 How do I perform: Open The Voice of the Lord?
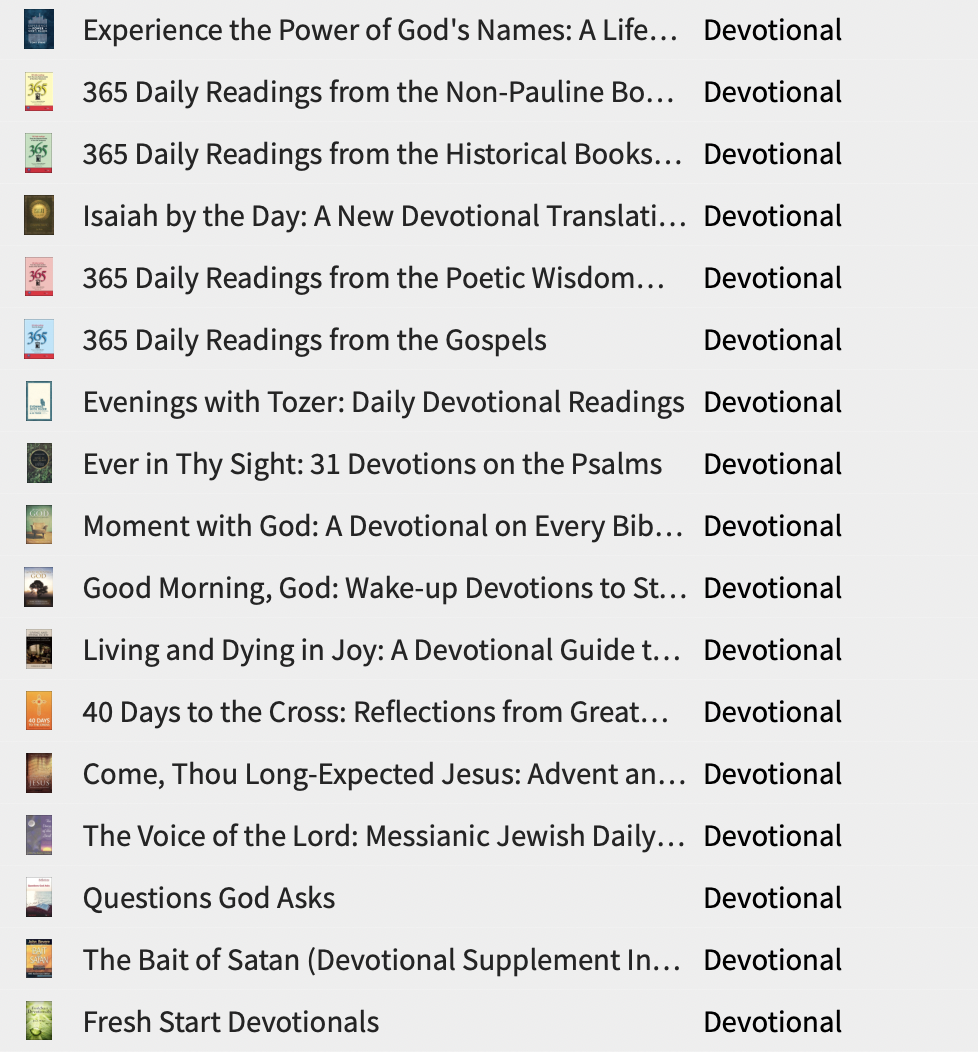[383, 836]
